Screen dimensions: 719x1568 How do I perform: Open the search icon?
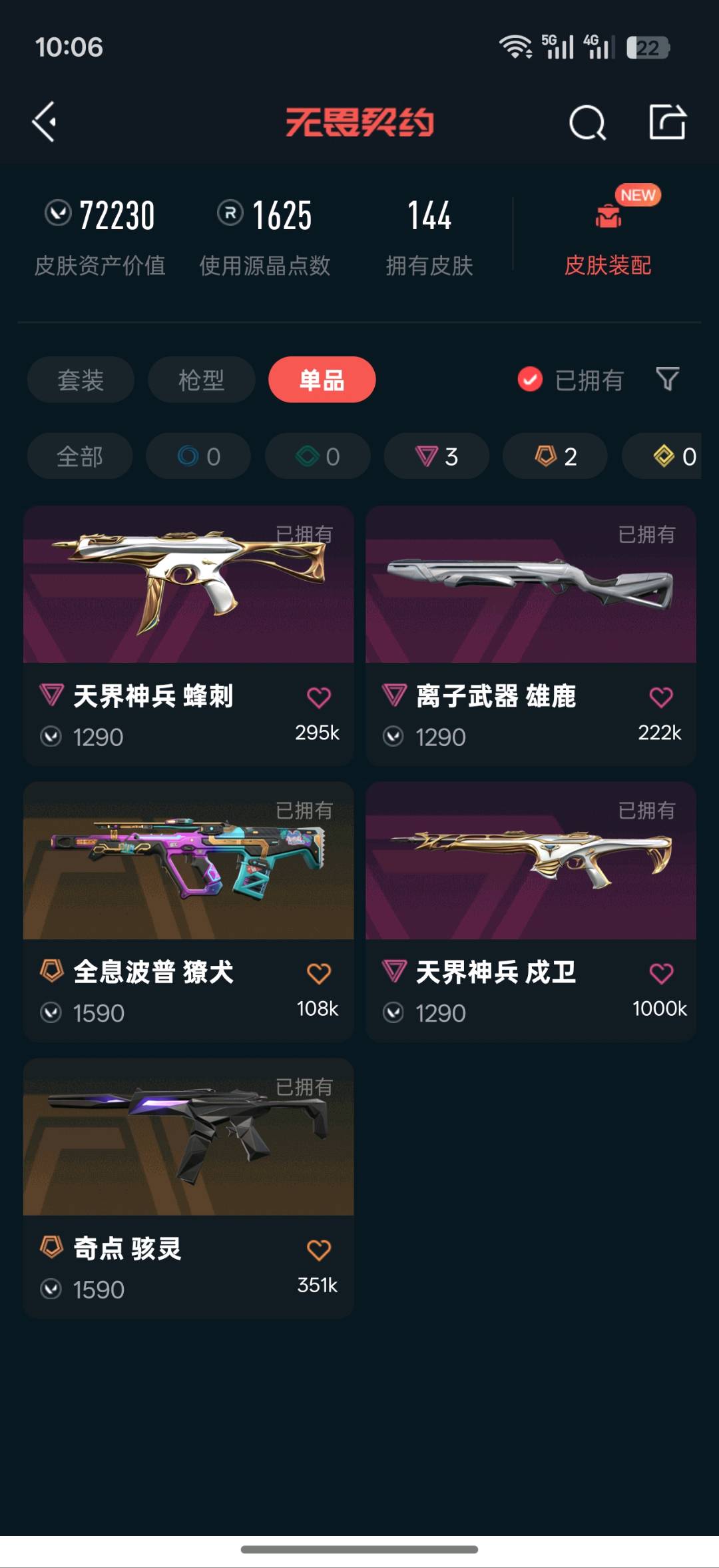(x=587, y=123)
